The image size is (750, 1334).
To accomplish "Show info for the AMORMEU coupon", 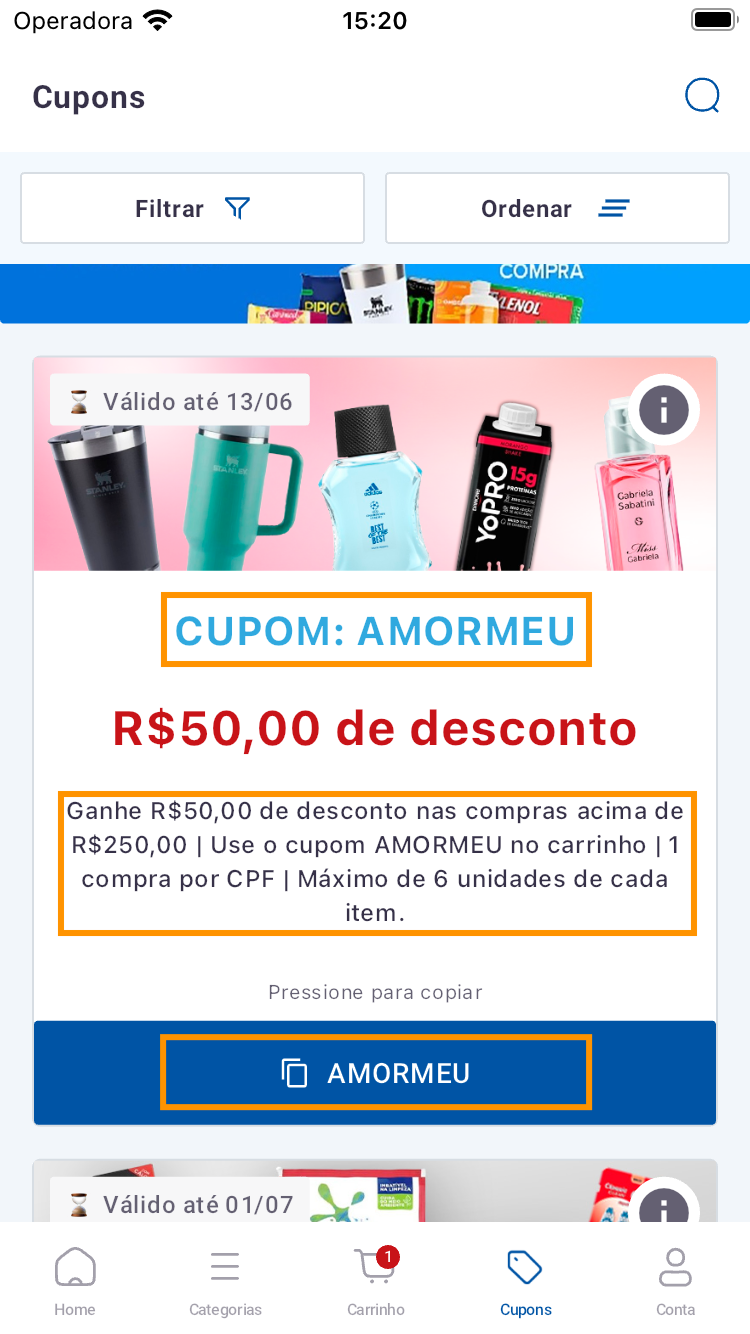I will 664,409.
